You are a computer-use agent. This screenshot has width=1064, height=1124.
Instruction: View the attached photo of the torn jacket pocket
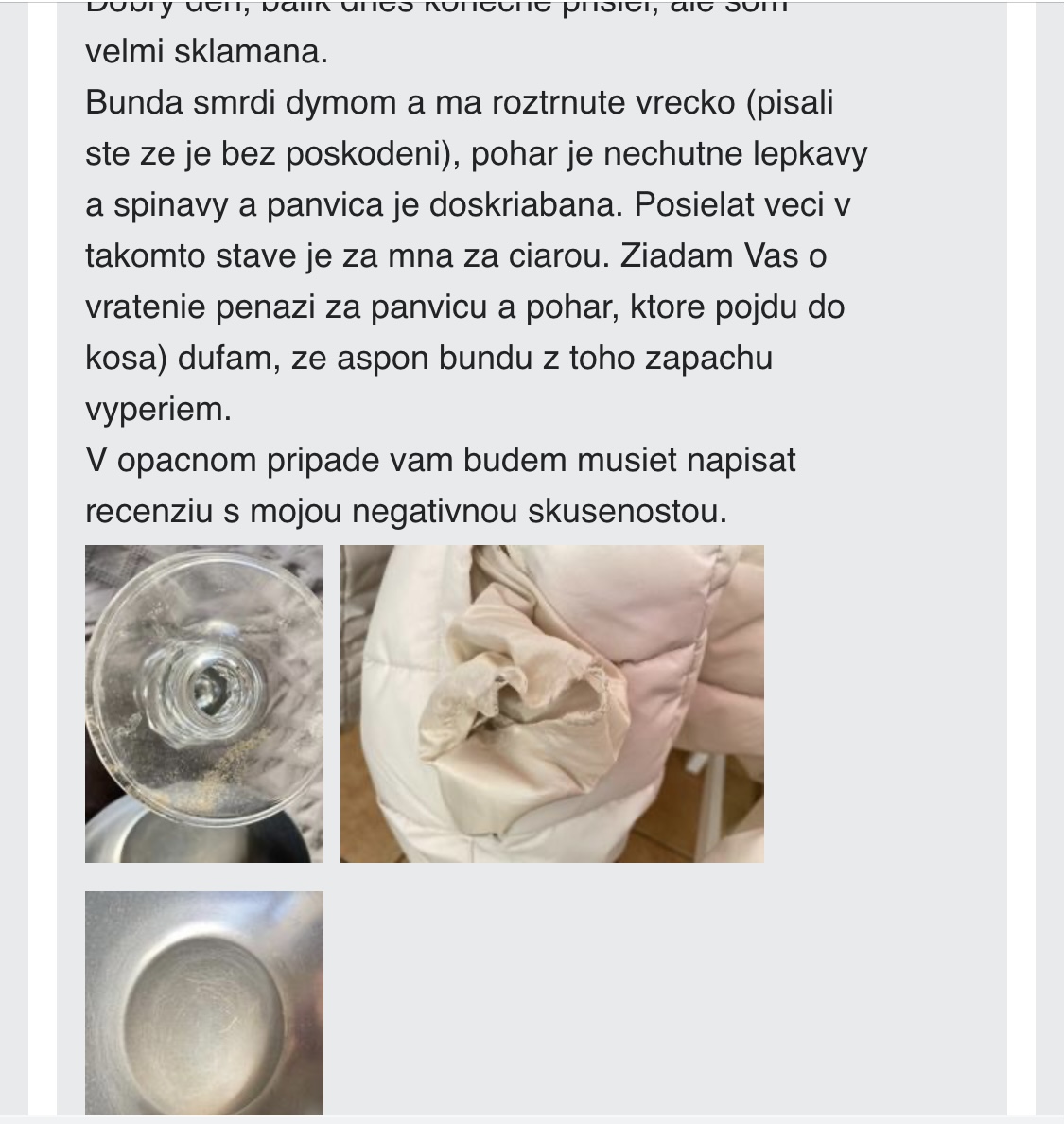click(x=551, y=703)
